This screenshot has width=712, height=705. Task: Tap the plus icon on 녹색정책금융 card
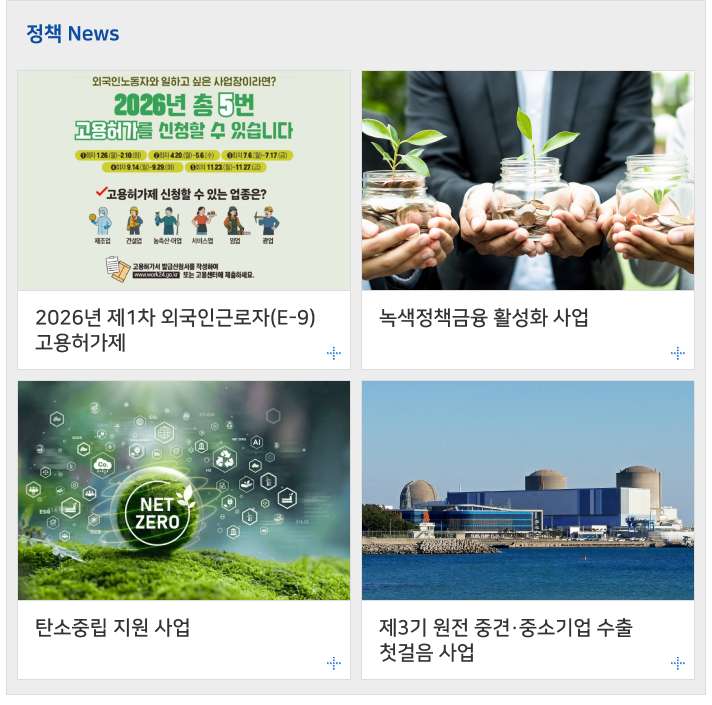[x=677, y=353]
